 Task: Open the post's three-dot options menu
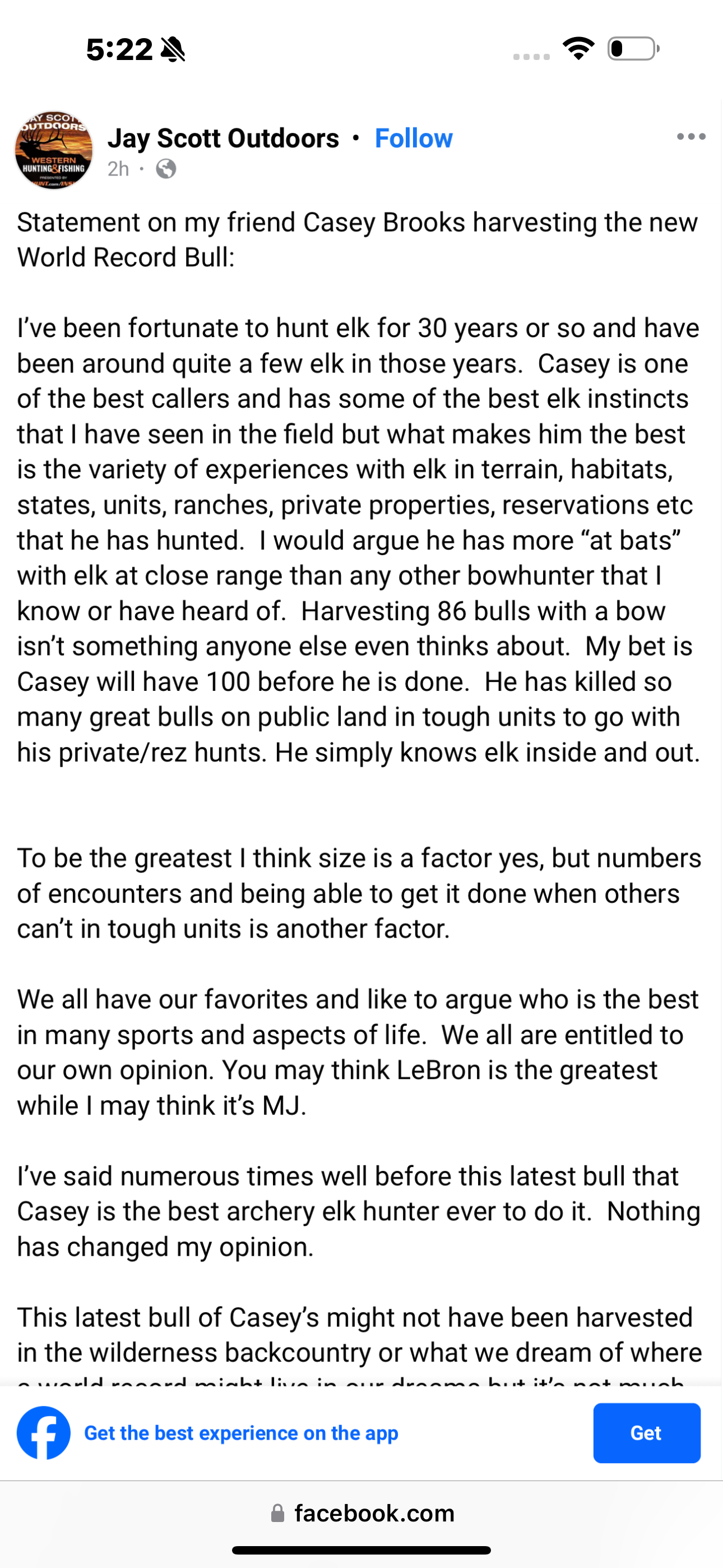[690, 137]
